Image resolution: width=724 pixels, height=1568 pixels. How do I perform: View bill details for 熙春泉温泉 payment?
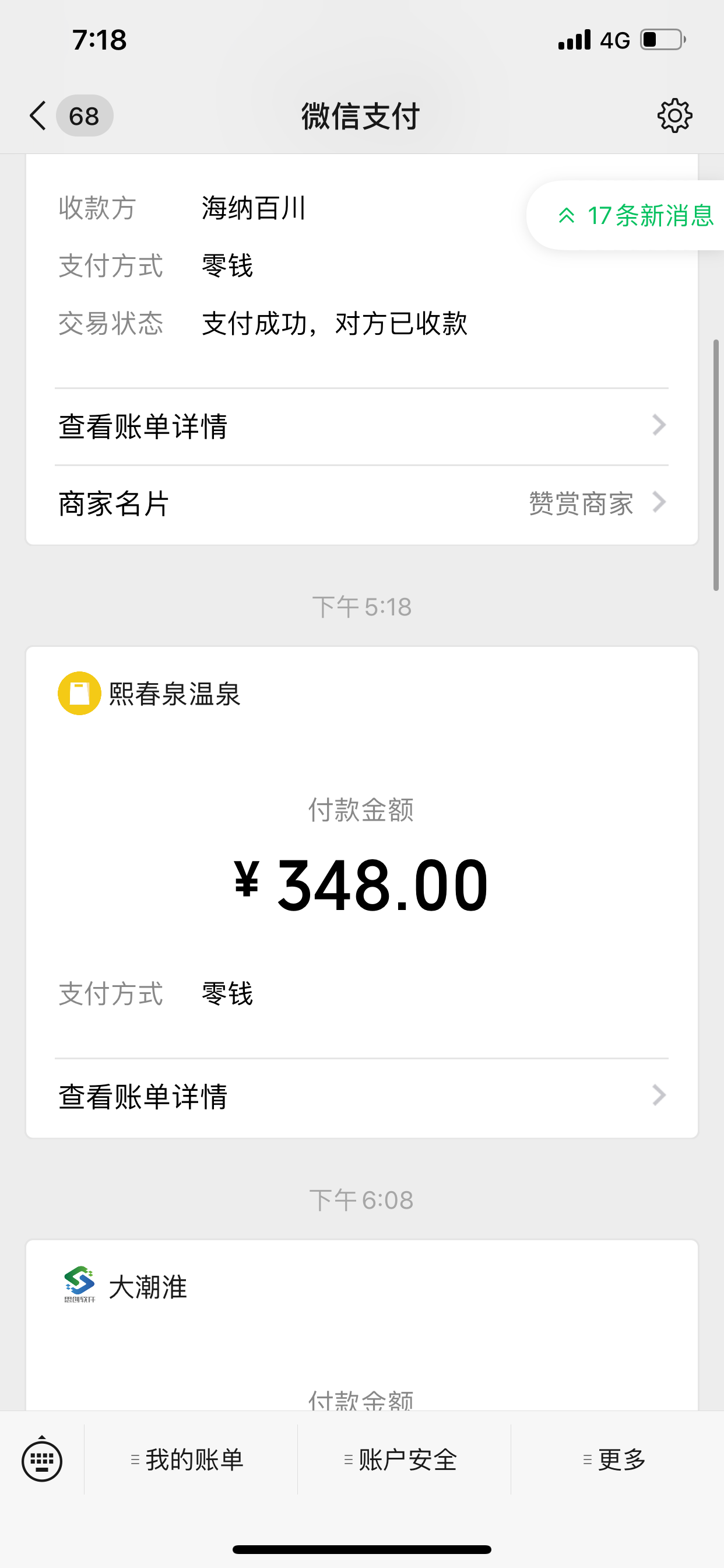pyautogui.click(x=361, y=1097)
